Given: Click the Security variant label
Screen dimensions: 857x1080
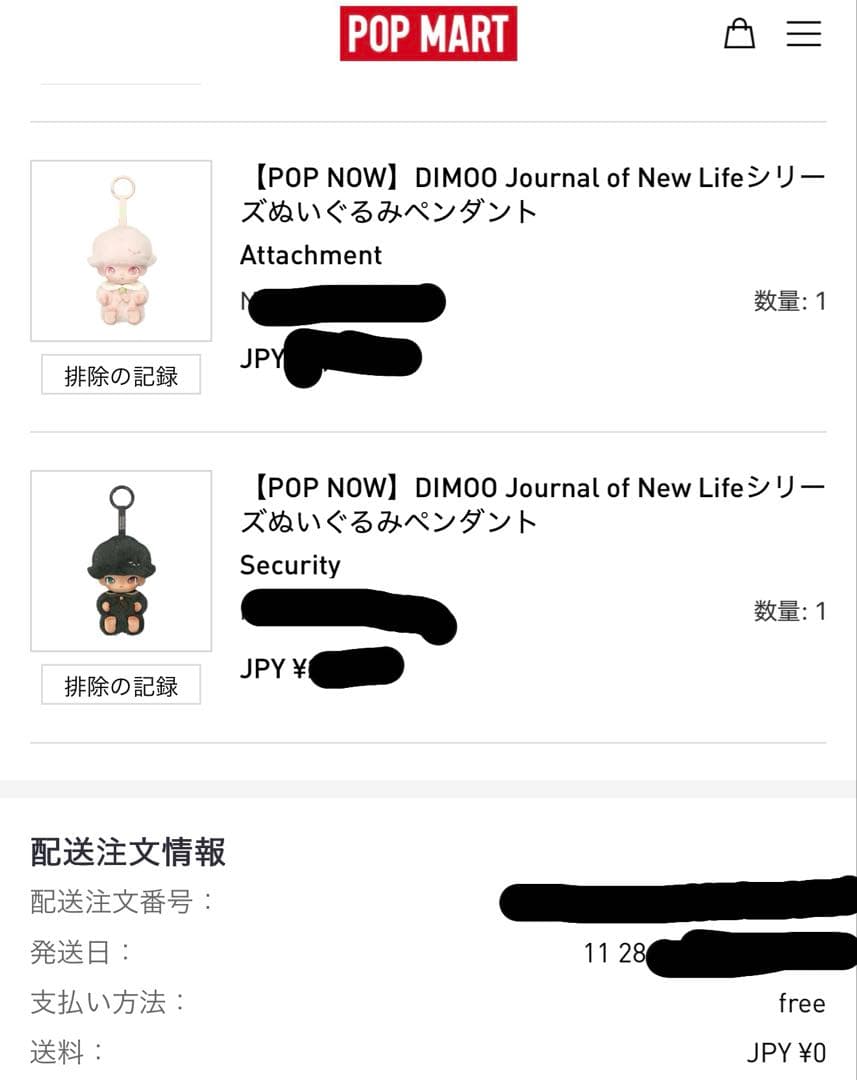Looking at the screenshot, I should point(290,566).
